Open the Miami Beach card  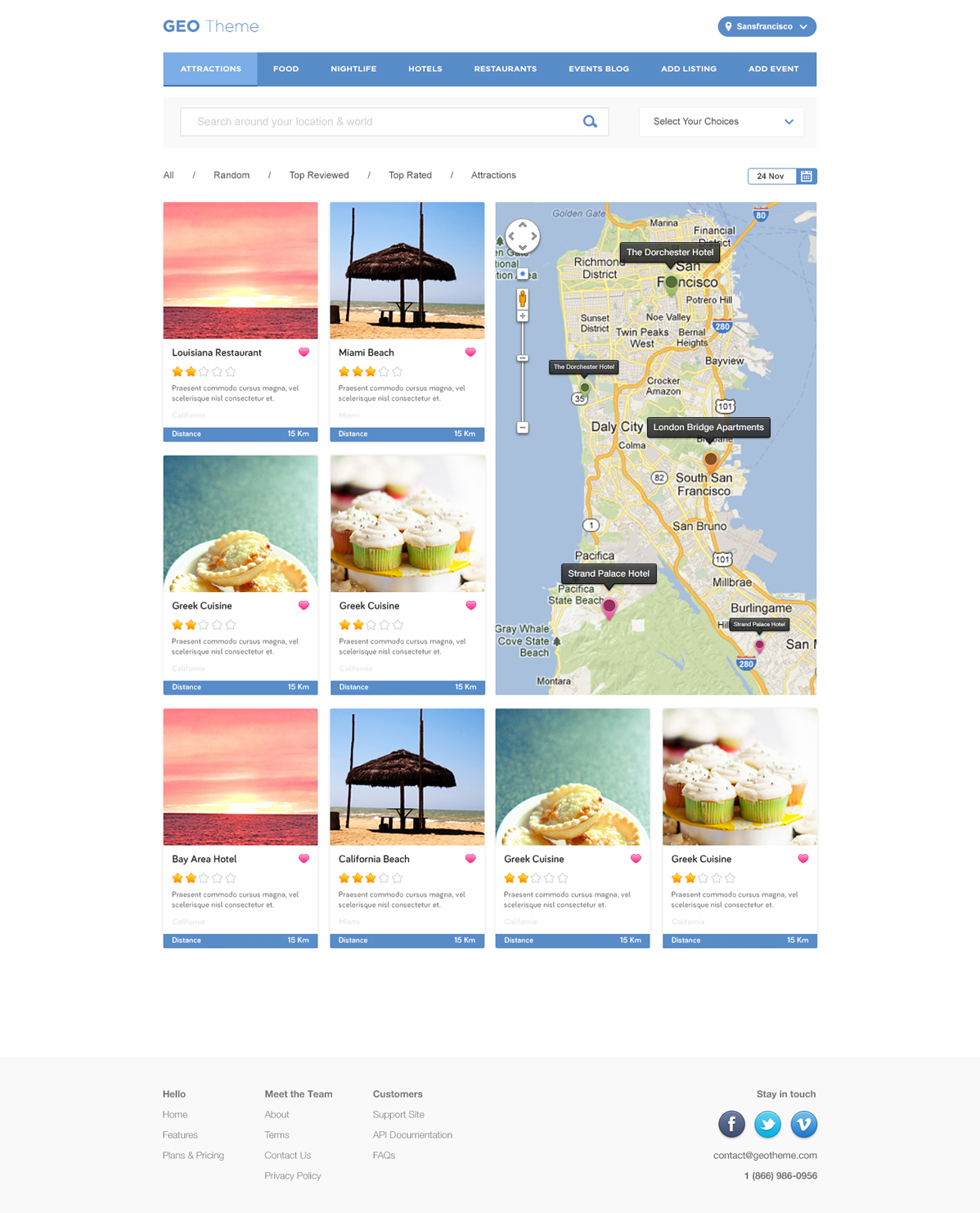coord(407,272)
